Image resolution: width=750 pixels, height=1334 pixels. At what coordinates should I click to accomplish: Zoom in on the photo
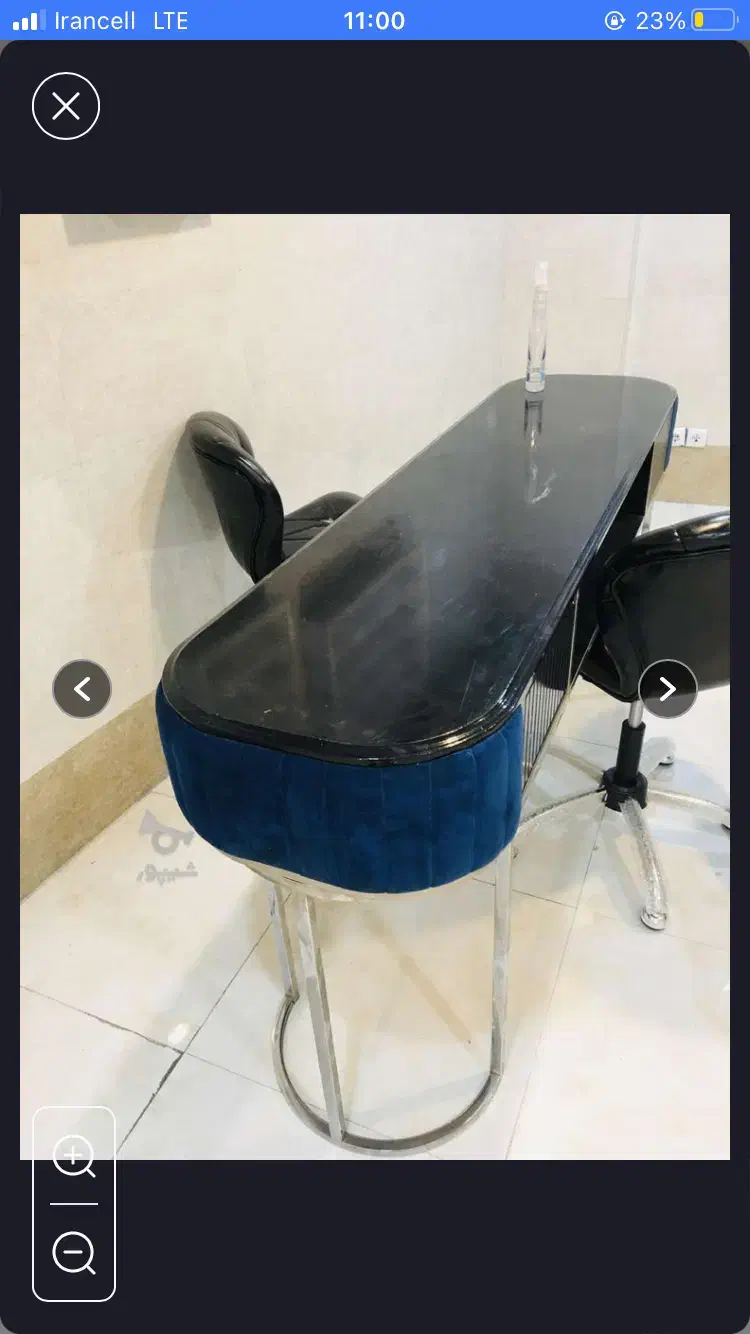click(x=74, y=1157)
